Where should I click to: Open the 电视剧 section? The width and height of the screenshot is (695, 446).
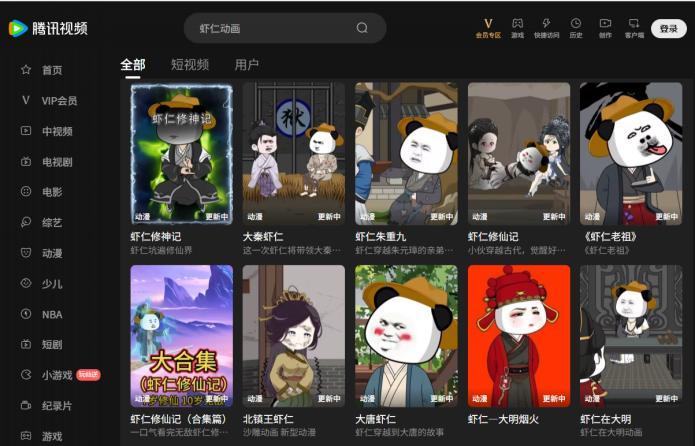[56, 162]
